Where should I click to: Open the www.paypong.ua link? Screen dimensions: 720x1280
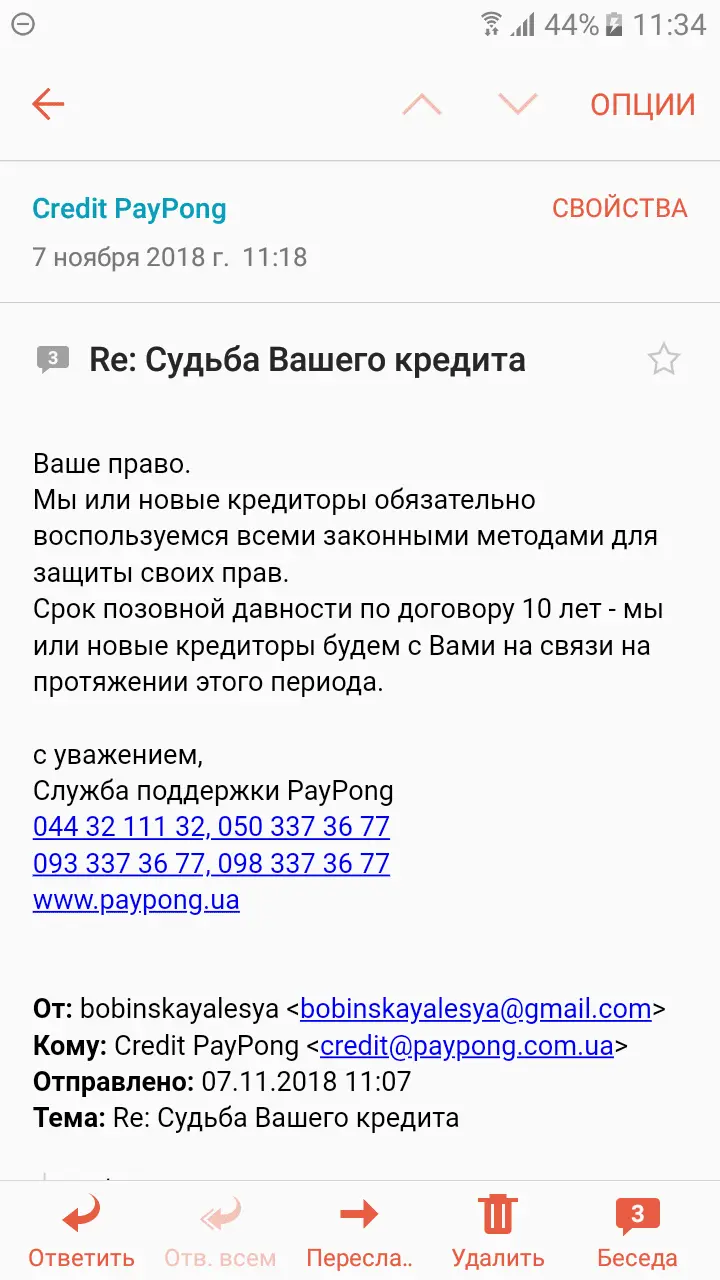(x=136, y=899)
